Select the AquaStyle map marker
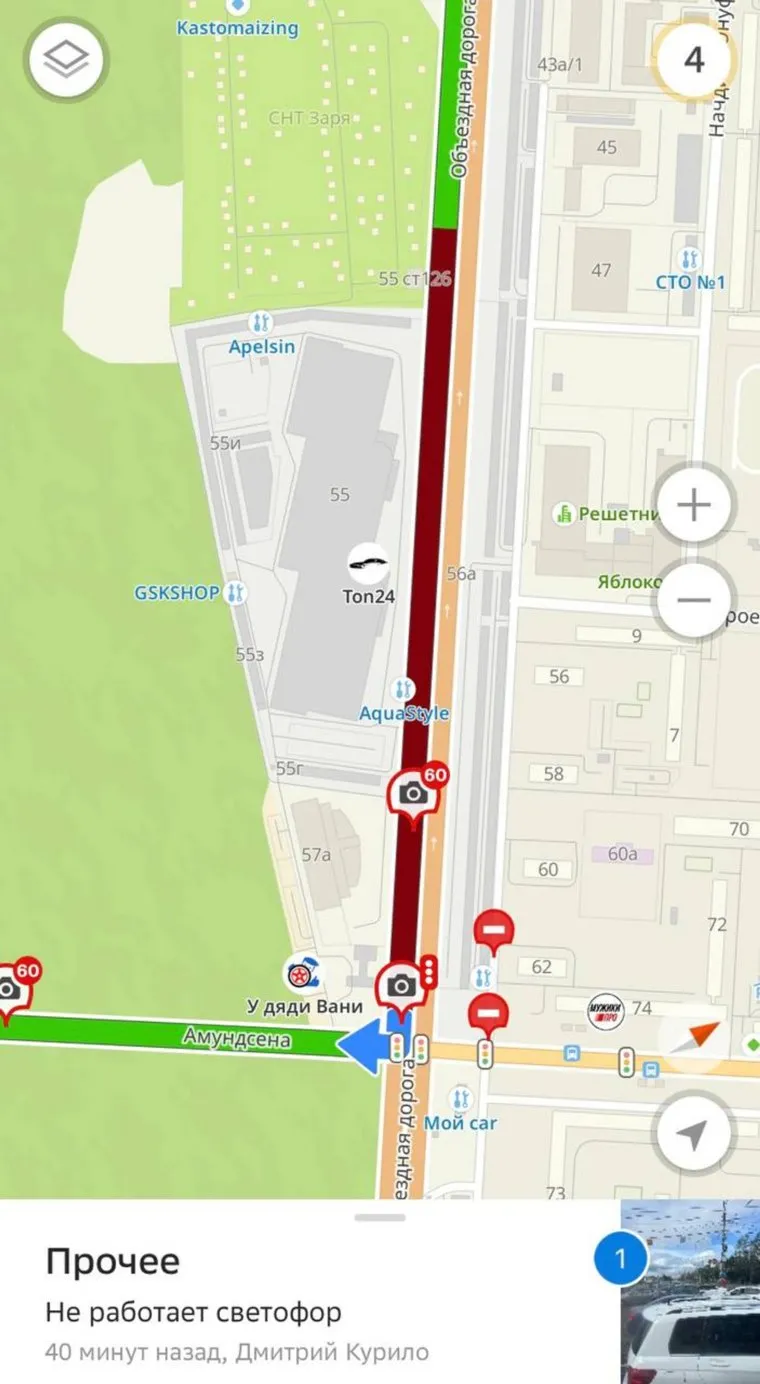This screenshot has width=760, height=1384. pyautogui.click(x=402, y=689)
